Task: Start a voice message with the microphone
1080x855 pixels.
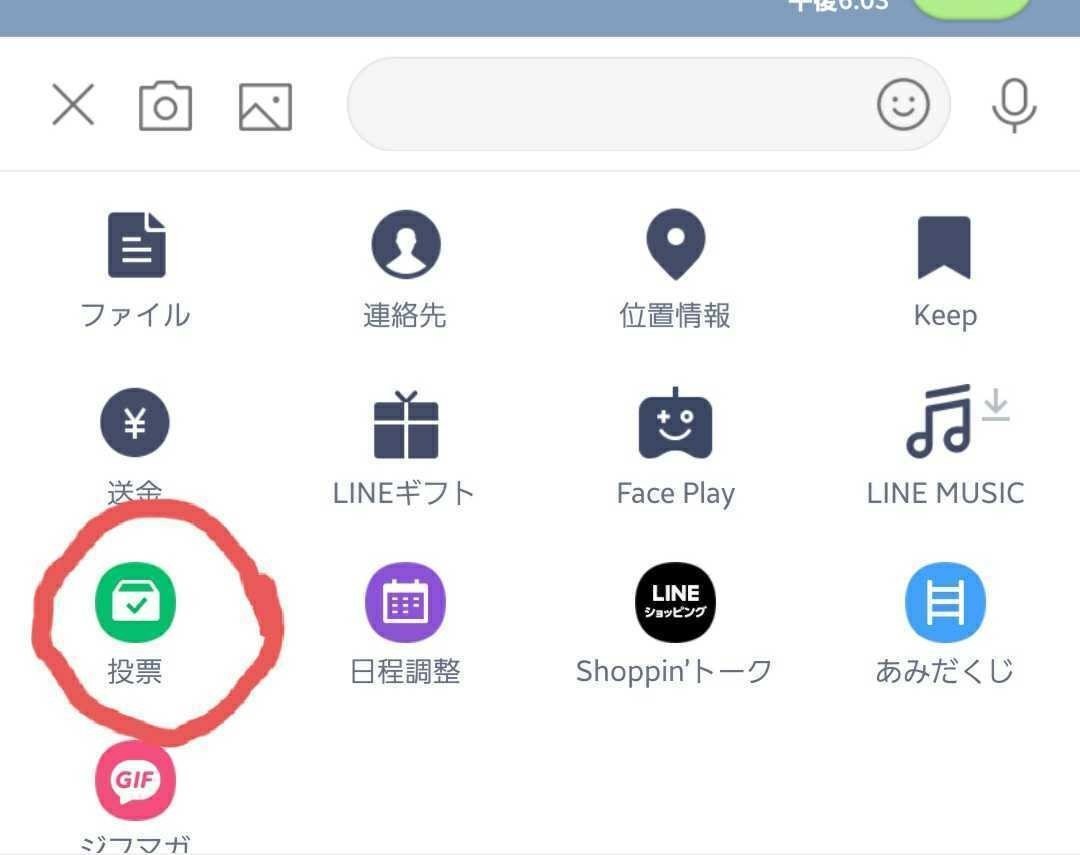Action: pyautogui.click(x=1013, y=105)
